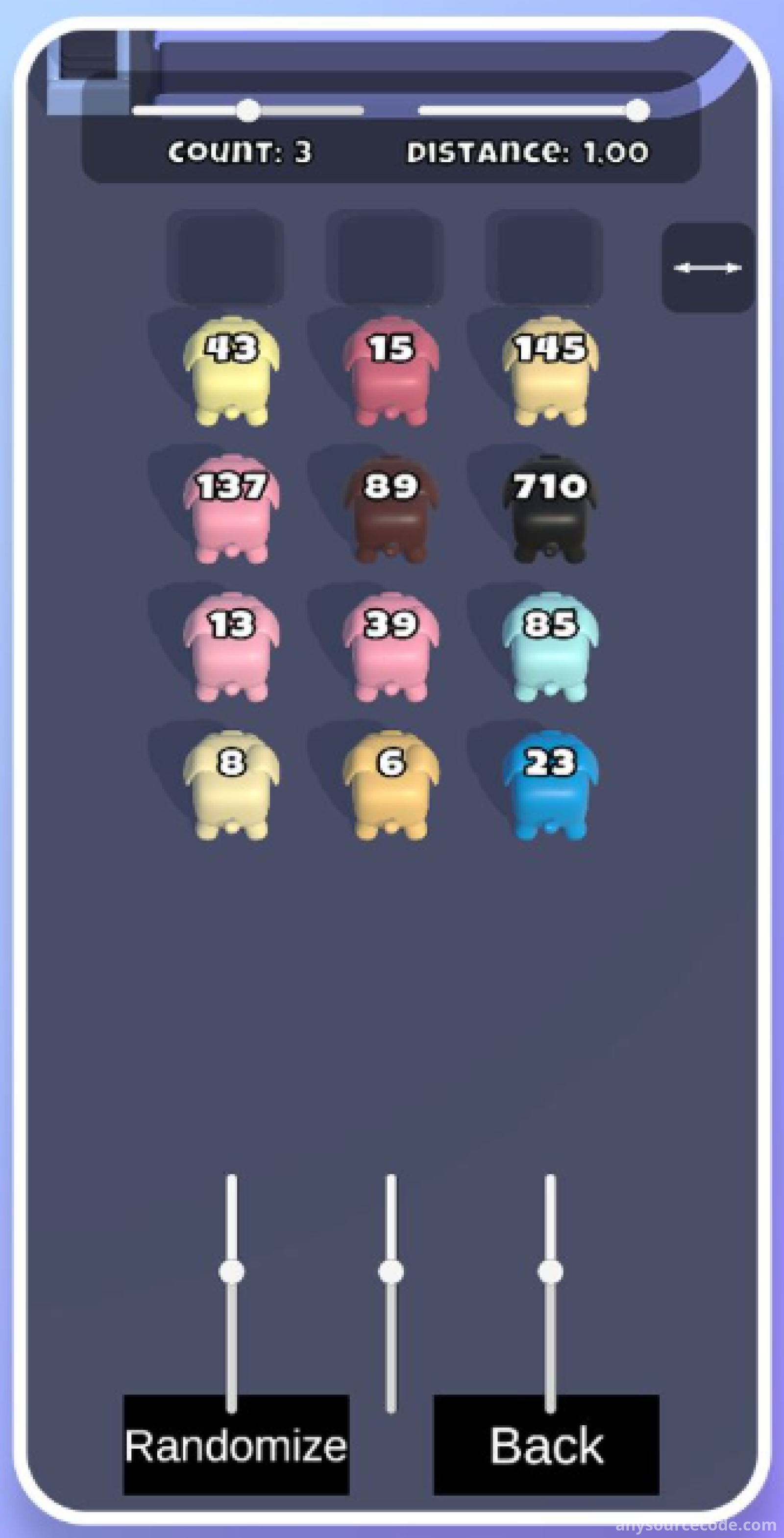Tap the Randomize button

[x=235, y=1445]
